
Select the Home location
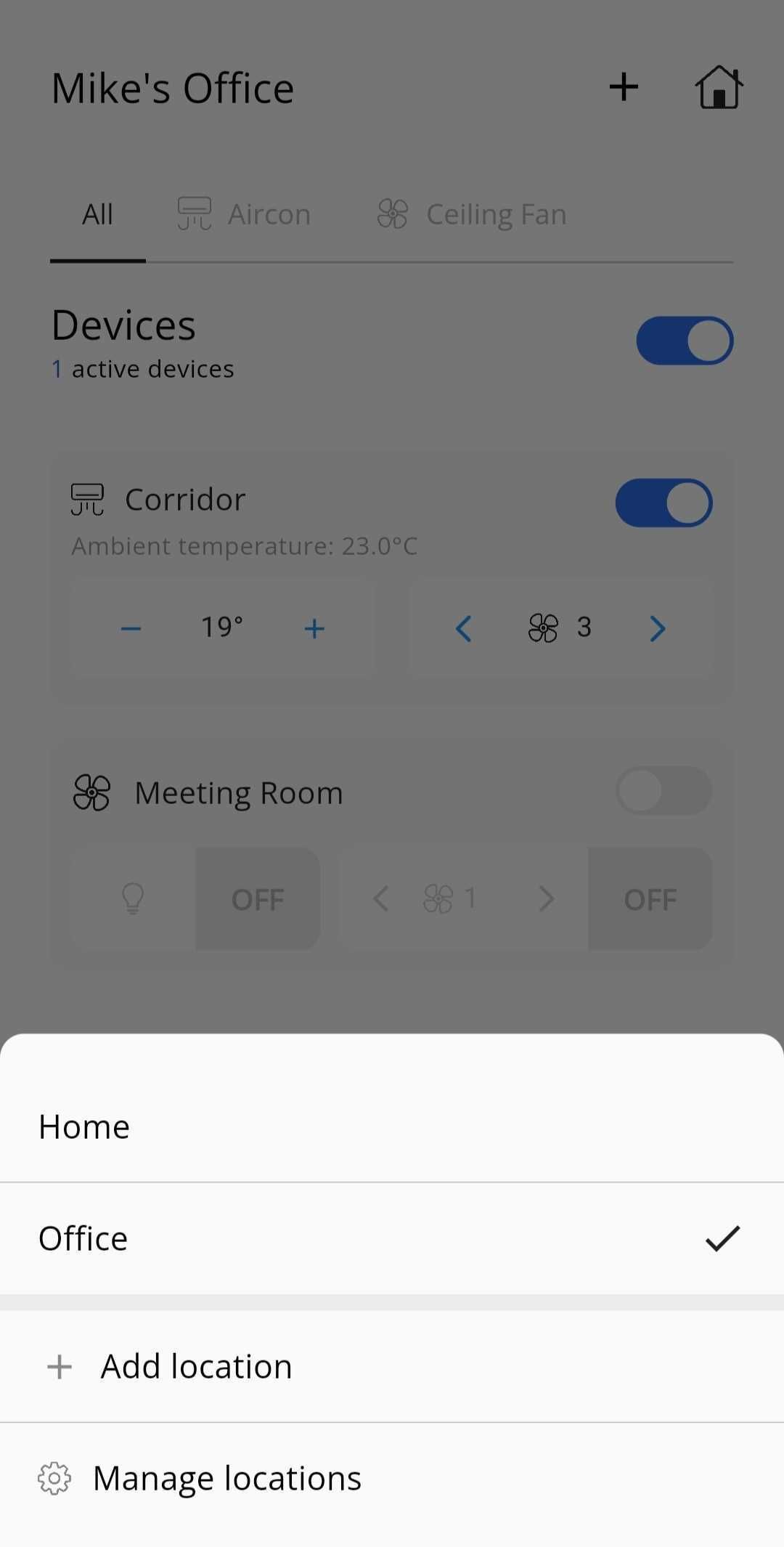(x=83, y=1126)
